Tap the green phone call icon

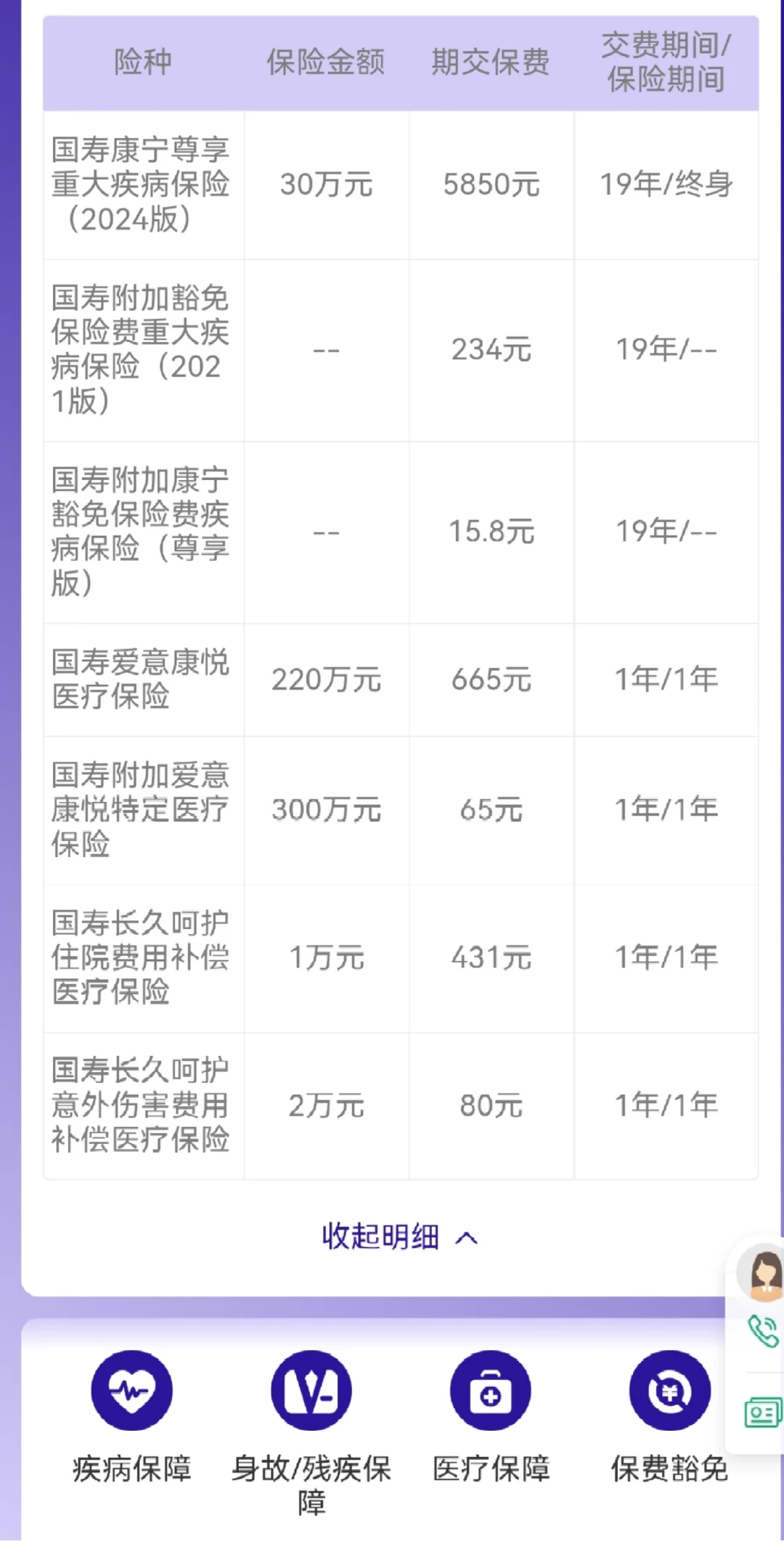764,1333
